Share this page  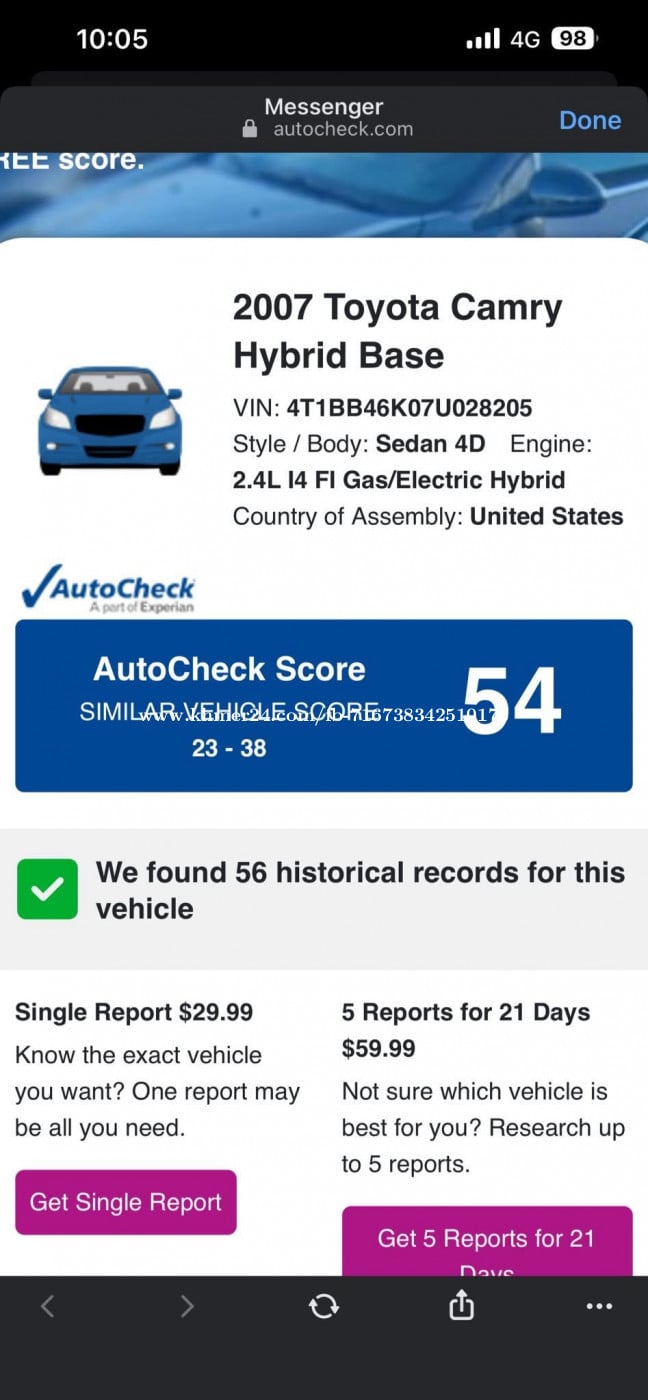tap(461, 1305)
